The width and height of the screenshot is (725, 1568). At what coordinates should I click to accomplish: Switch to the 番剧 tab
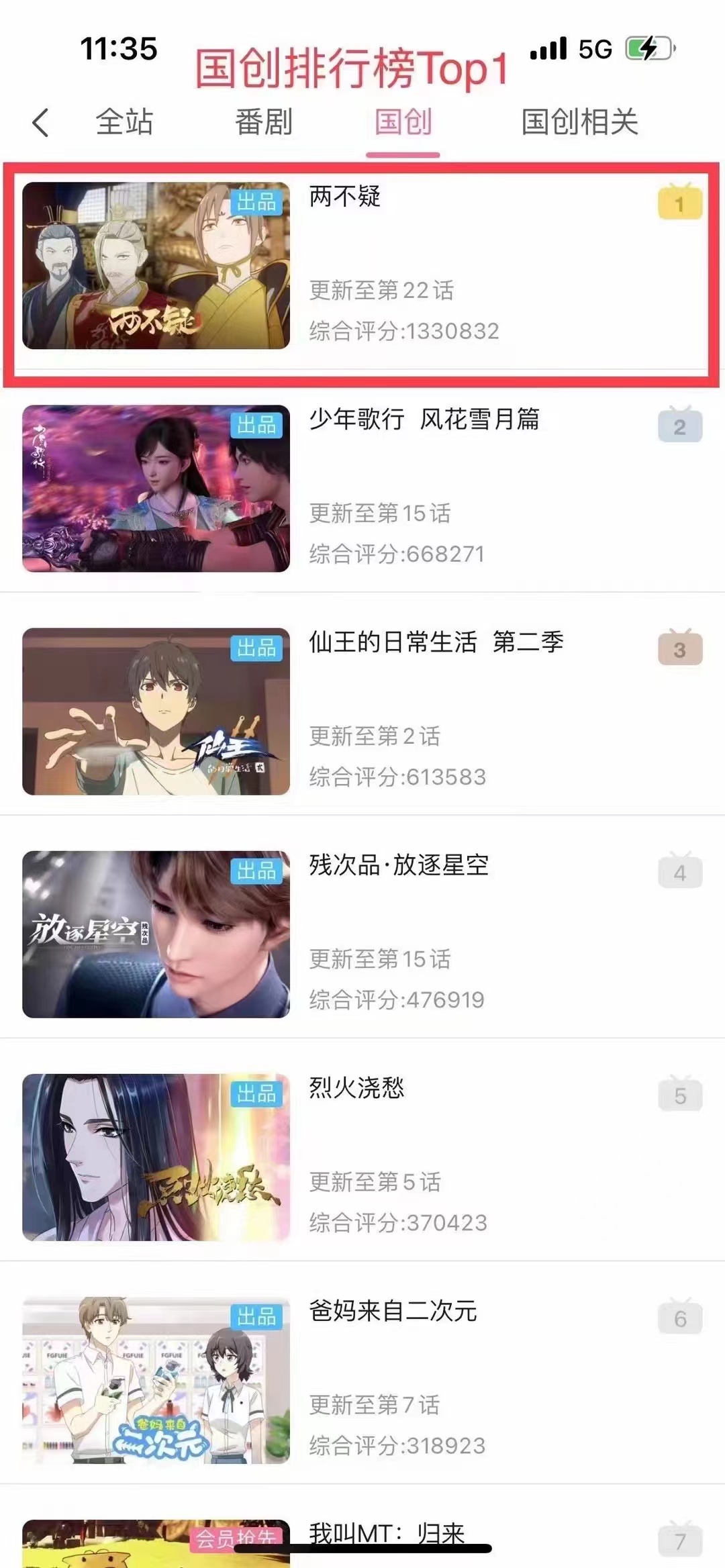(264, 122)
